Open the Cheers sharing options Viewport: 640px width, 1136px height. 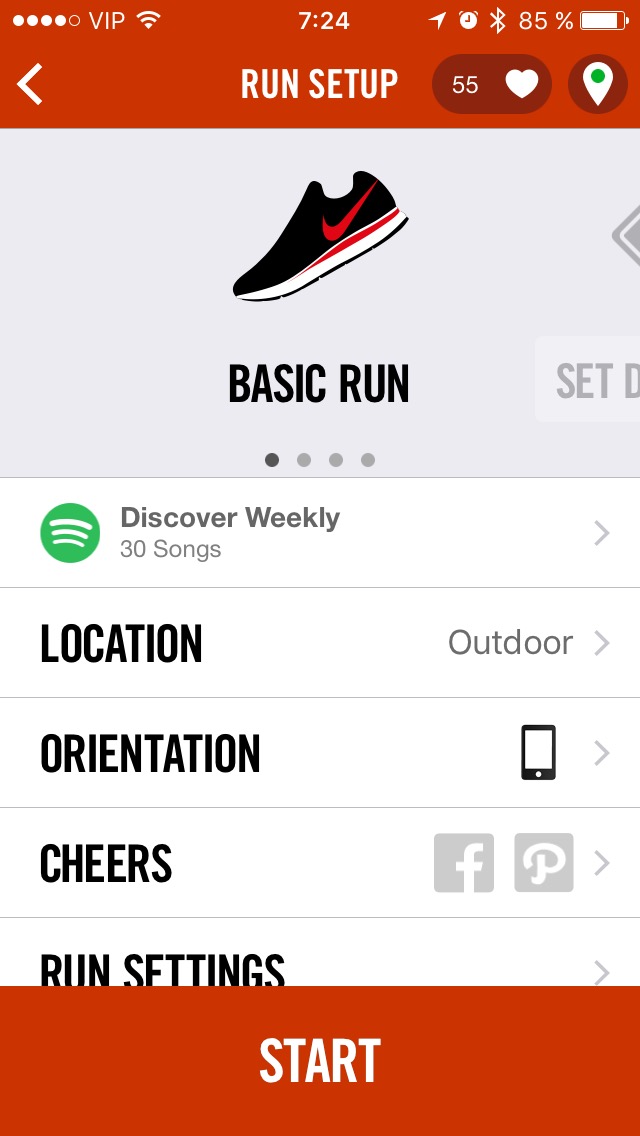pos(320,863)
